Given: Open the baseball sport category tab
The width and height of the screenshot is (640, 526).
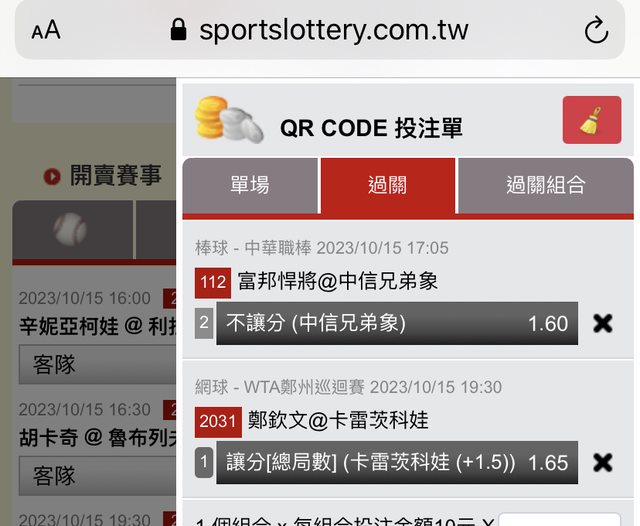Looking at the screenshot, I should pyautogui.click(x=71, y=229).
